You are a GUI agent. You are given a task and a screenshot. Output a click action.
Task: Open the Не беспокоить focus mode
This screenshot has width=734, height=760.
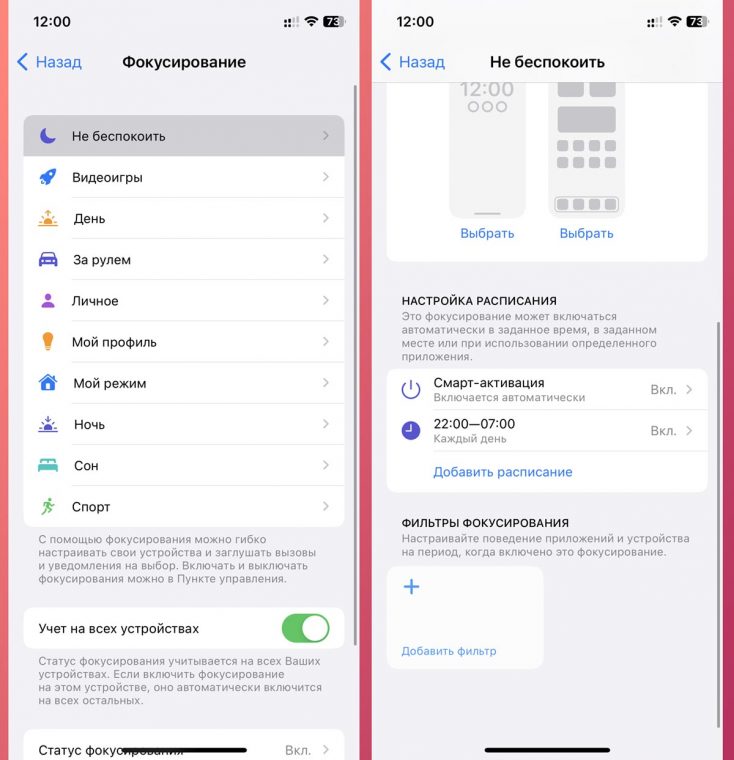click(x=184, y=136)
